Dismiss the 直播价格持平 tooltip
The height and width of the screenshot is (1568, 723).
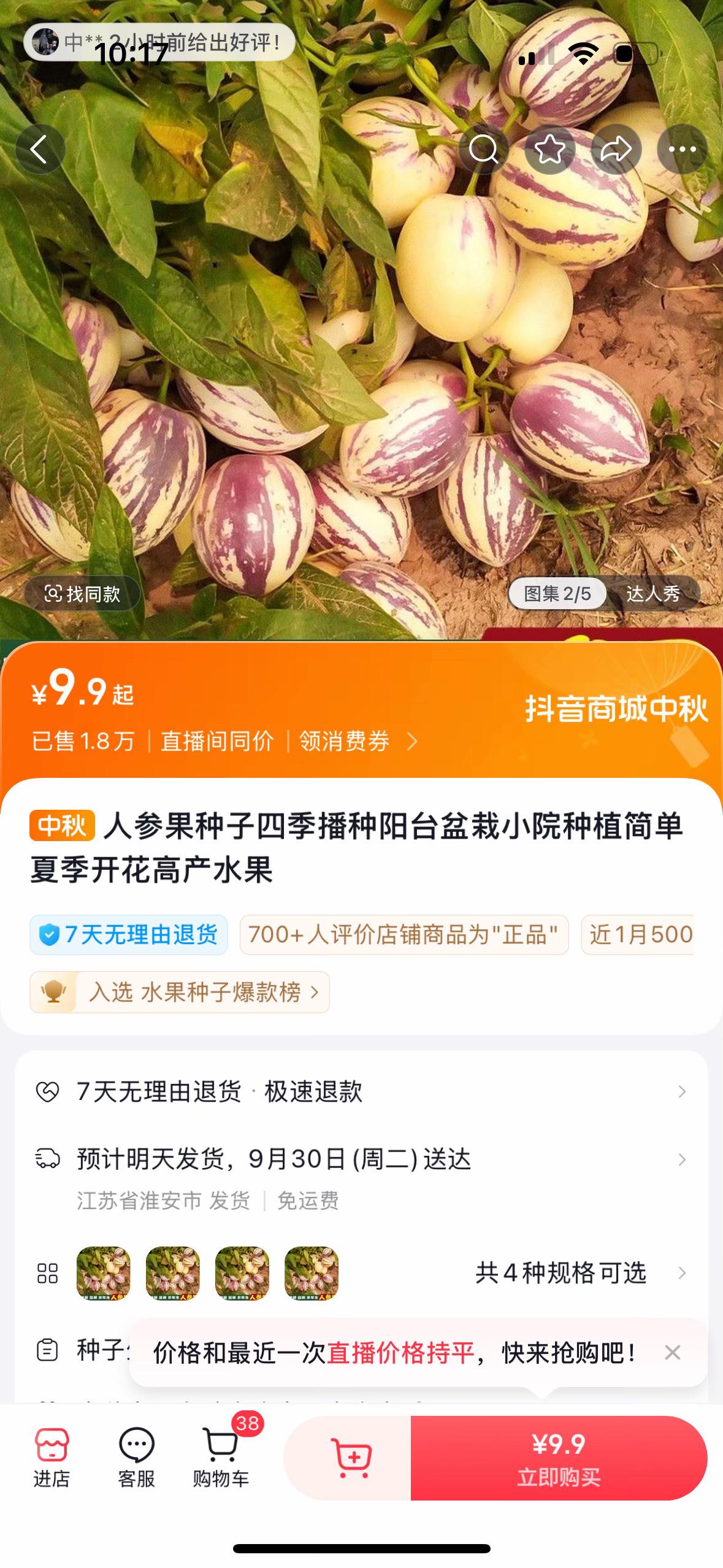(672, 1352)
